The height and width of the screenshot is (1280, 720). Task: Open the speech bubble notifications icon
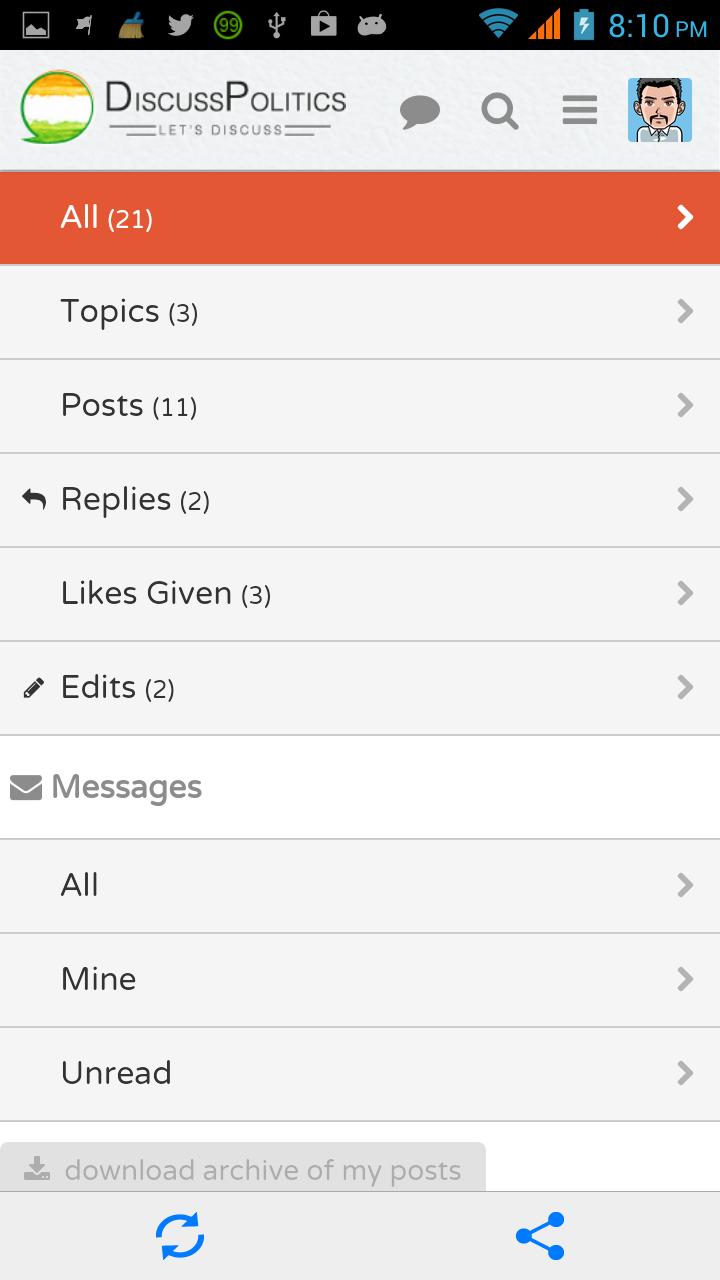[420, 111]
